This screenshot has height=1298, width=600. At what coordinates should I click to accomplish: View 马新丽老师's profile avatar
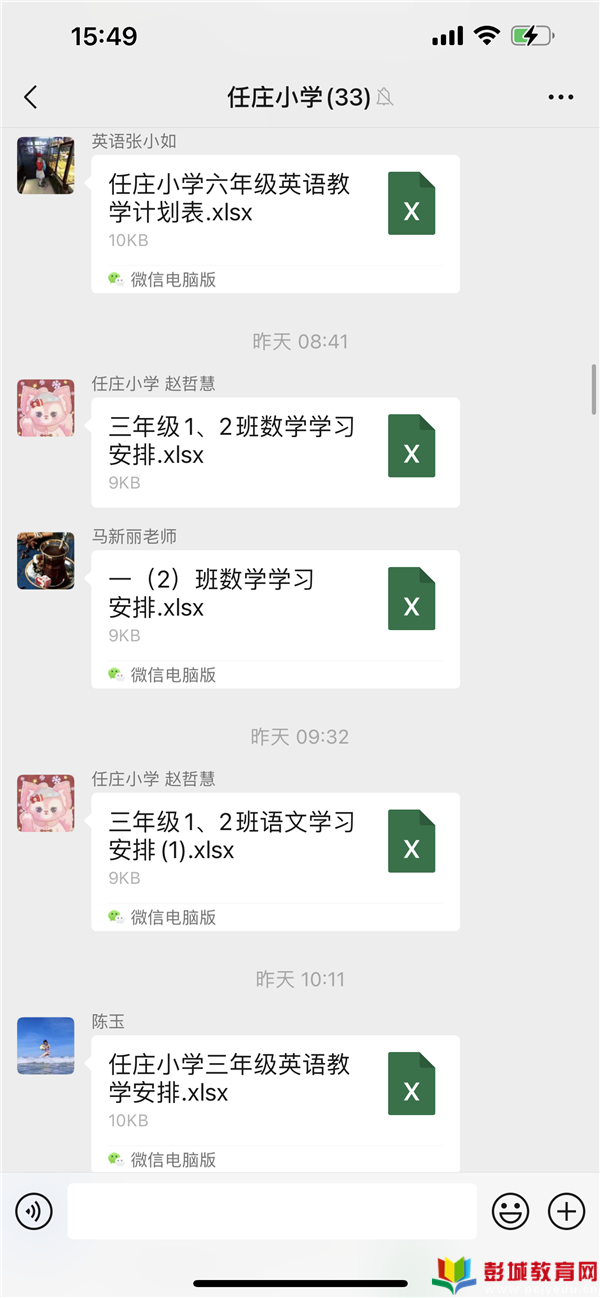tap(46, 561)
